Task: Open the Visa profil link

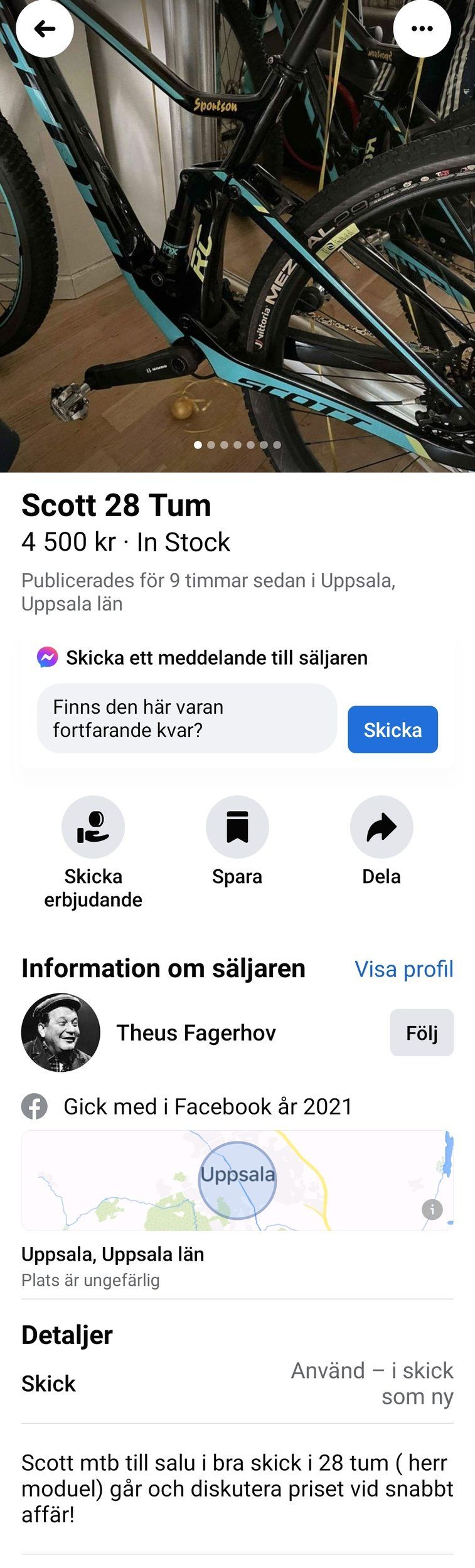Action: point(403,969)
